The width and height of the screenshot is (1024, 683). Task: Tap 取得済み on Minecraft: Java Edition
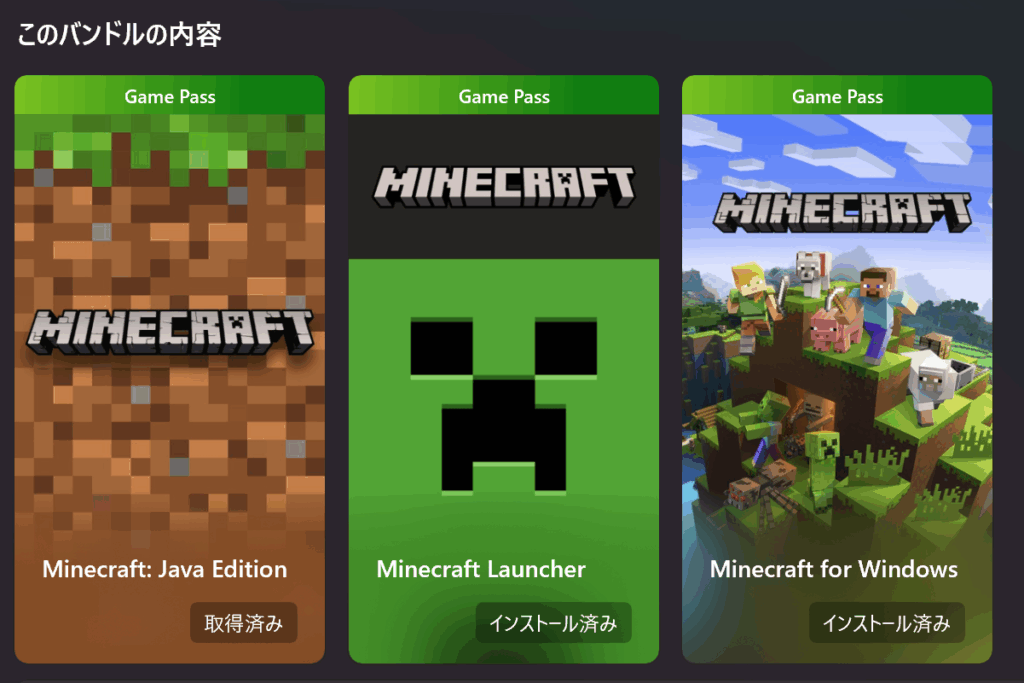coord(244,624)
